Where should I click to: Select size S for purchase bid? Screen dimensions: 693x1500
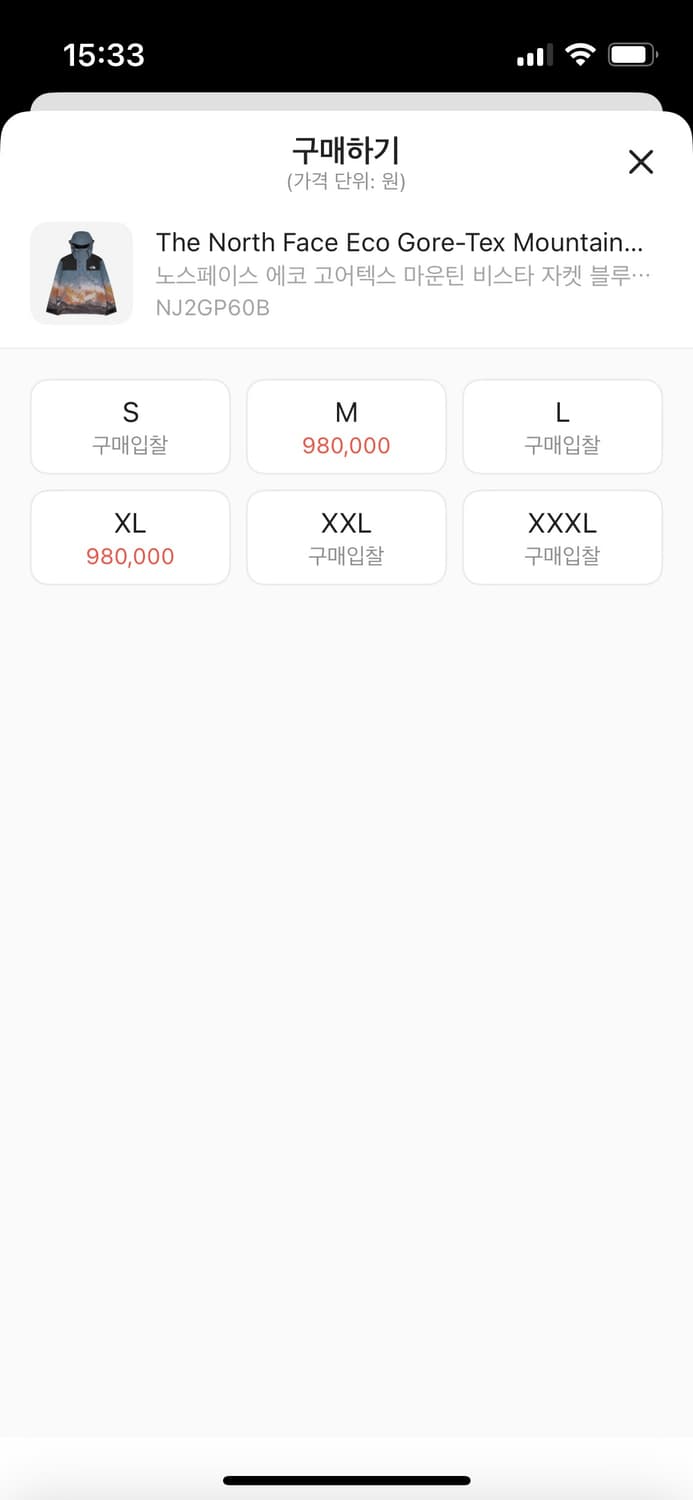click(x=130, y=427)
